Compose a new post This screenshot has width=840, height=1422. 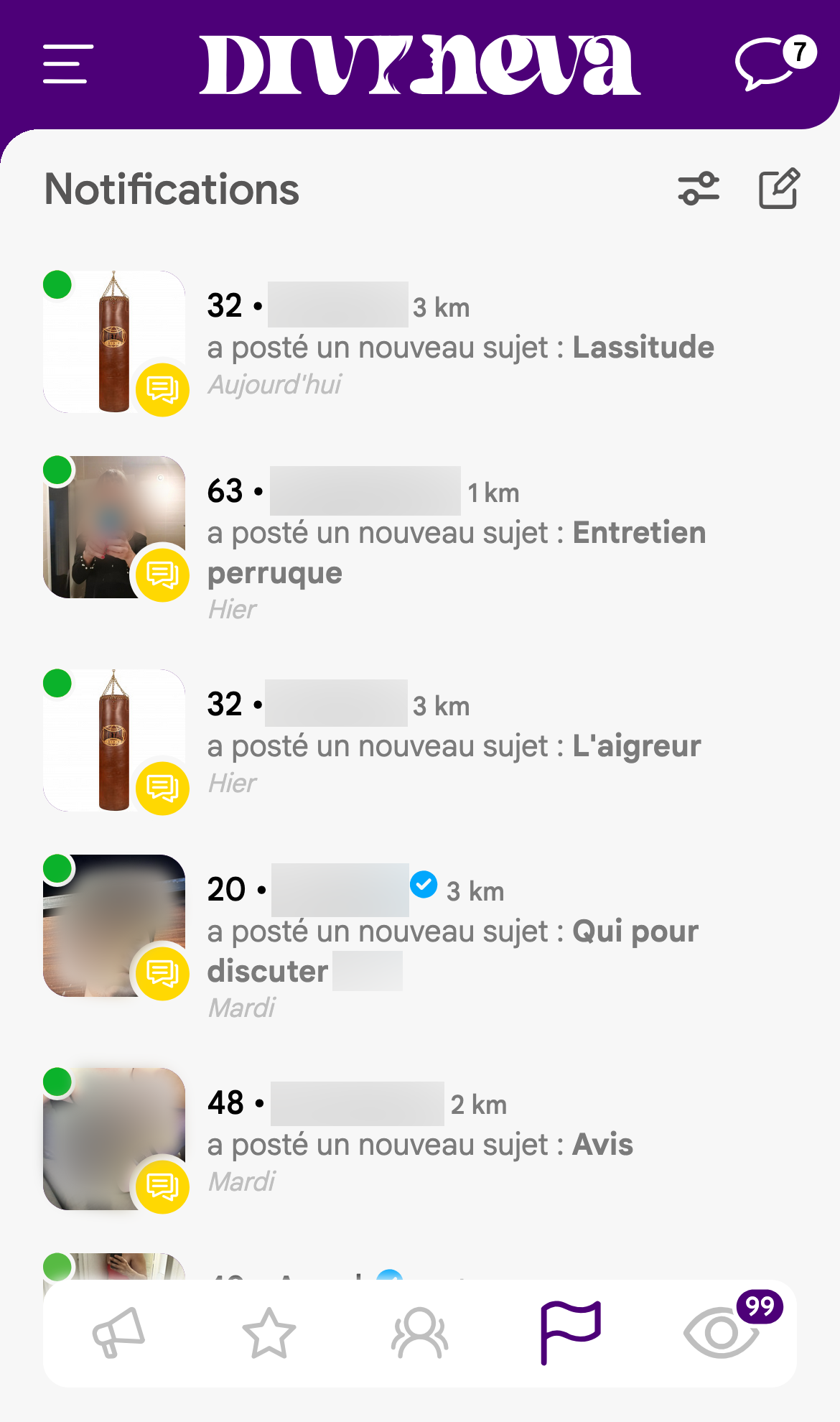pos(779,189)
